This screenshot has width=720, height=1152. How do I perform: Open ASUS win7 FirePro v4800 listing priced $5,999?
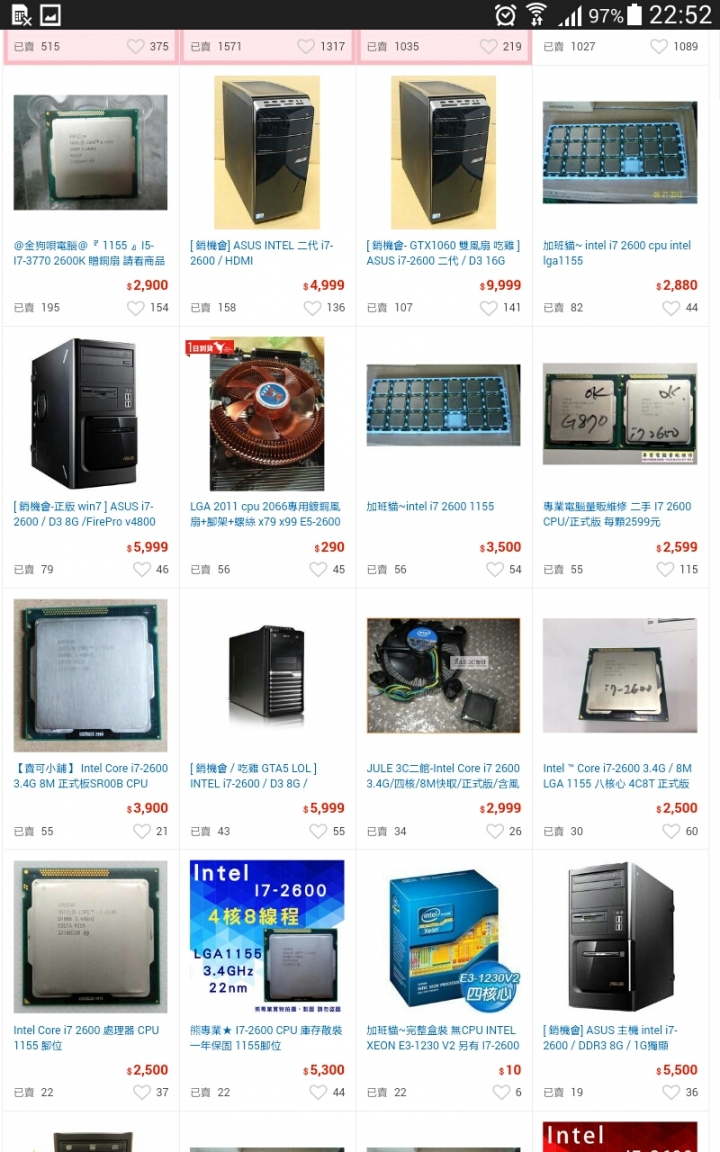[x=90, y=514]
